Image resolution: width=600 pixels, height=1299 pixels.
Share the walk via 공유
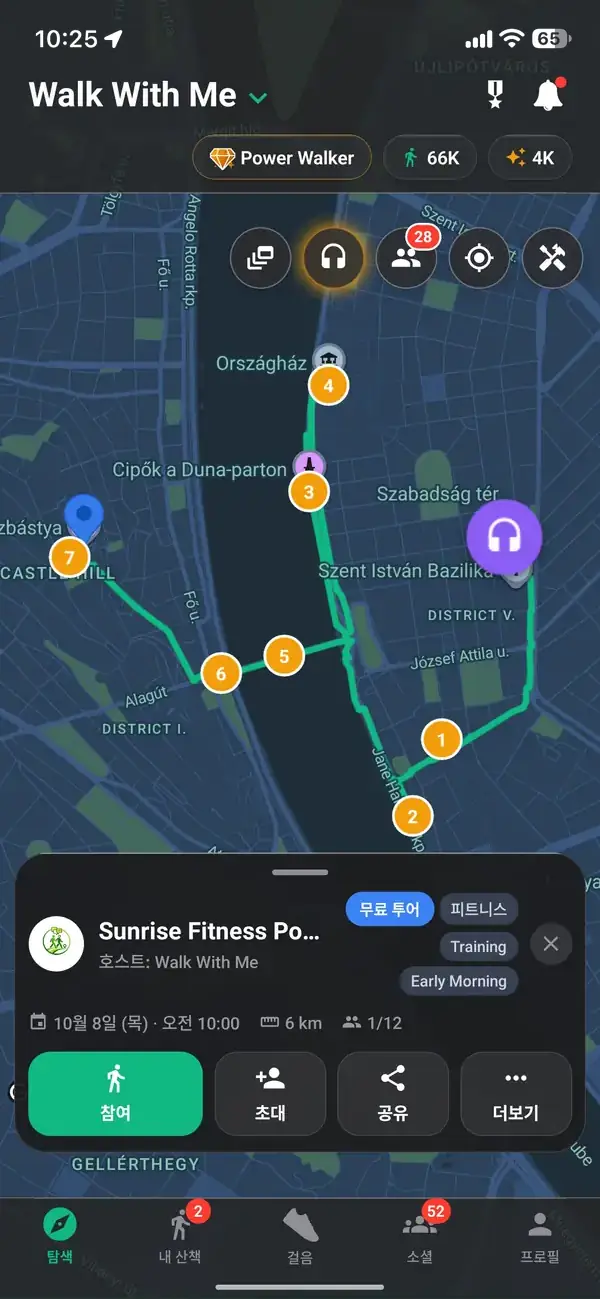tap(393, 1093)
